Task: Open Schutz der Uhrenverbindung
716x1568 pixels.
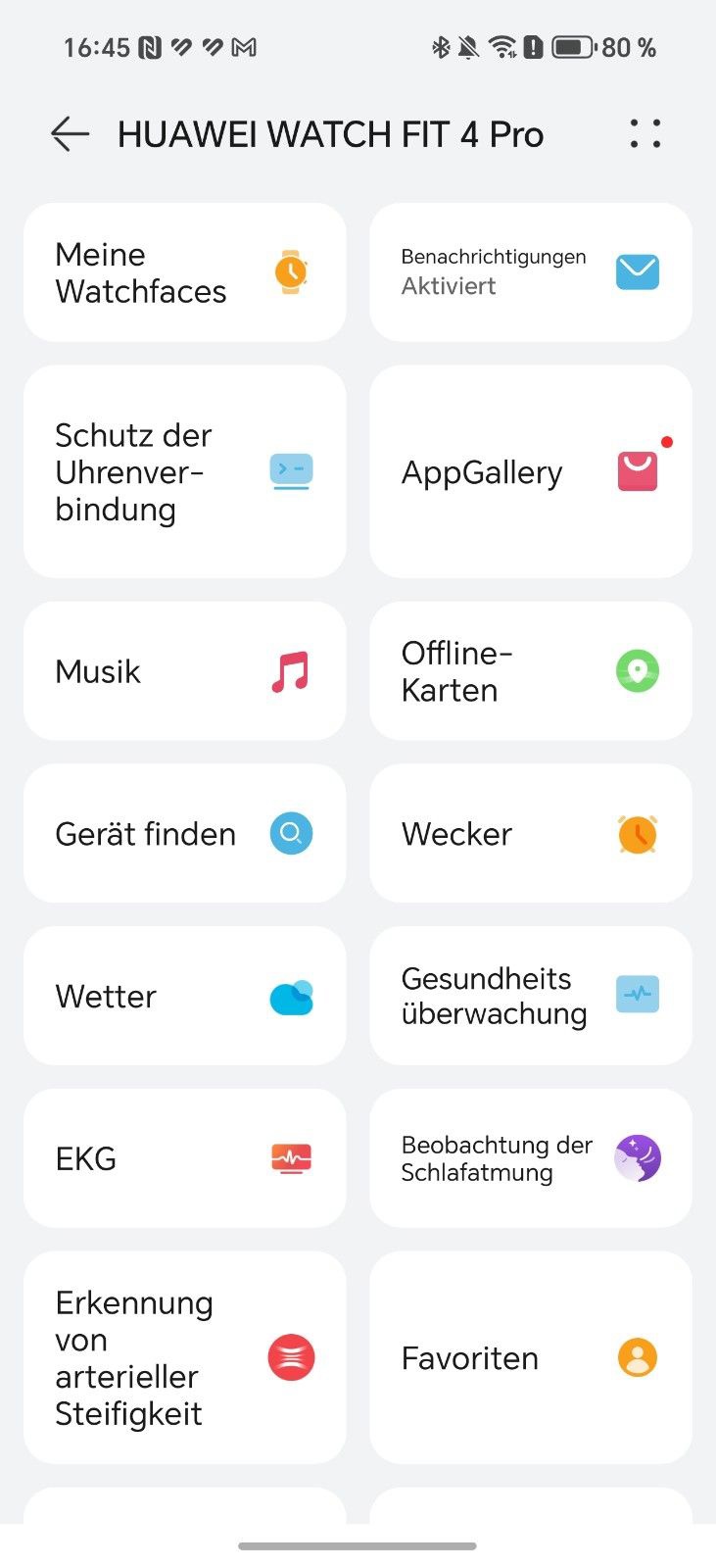Action: pyautogui.click(x=185, y=472)
